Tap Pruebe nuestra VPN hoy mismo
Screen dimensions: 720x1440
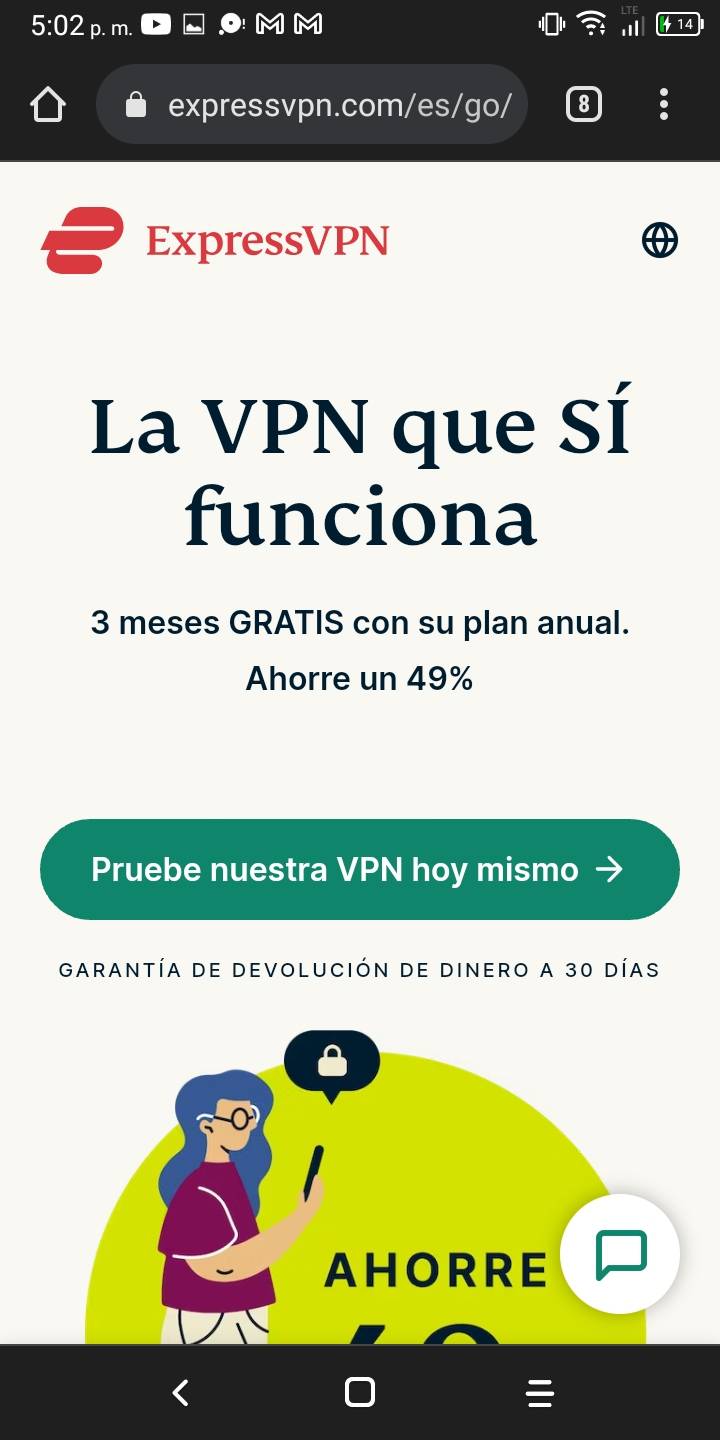[360, 869]
